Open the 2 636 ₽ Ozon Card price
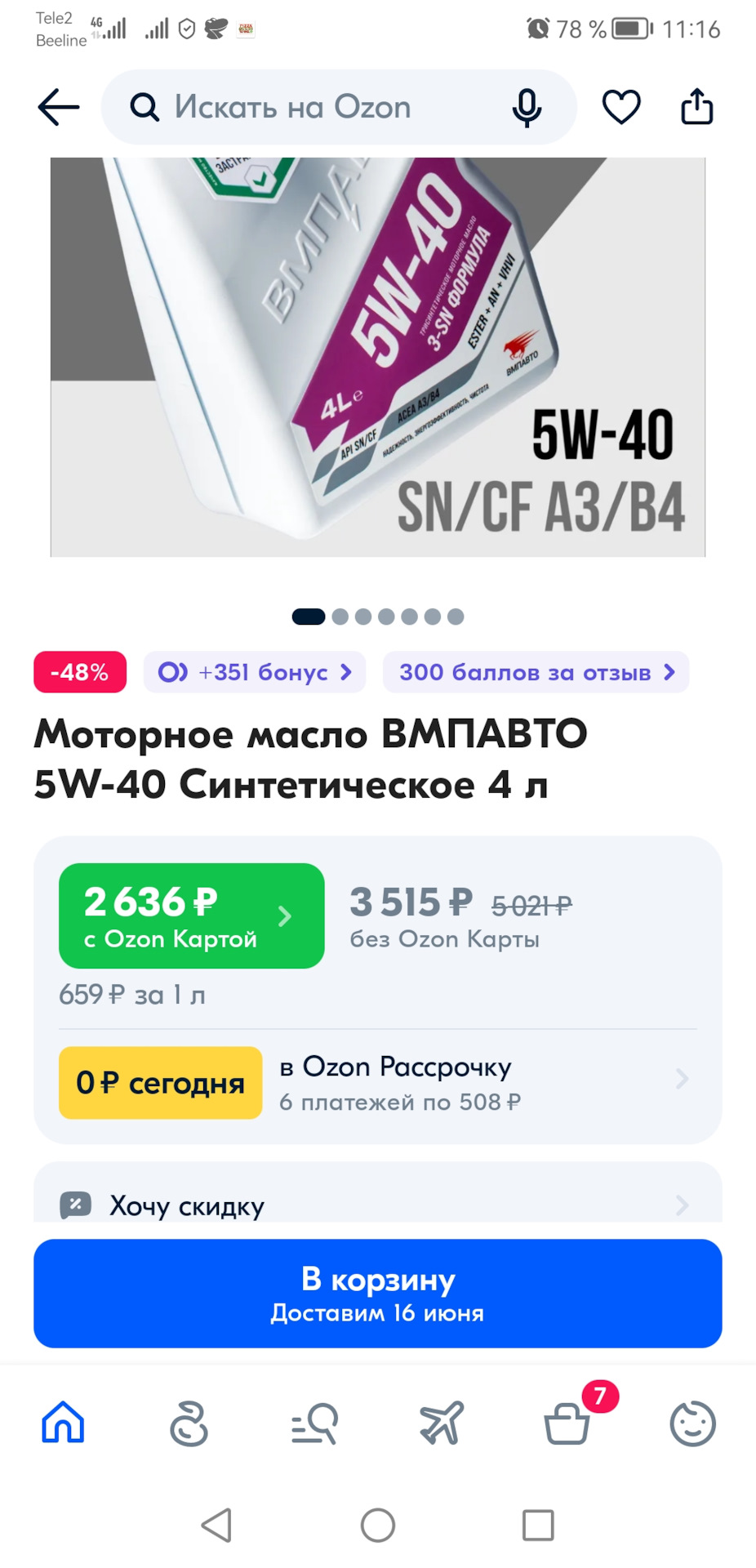The width and height of the screenshot is (756, 1568). point(192,915)
